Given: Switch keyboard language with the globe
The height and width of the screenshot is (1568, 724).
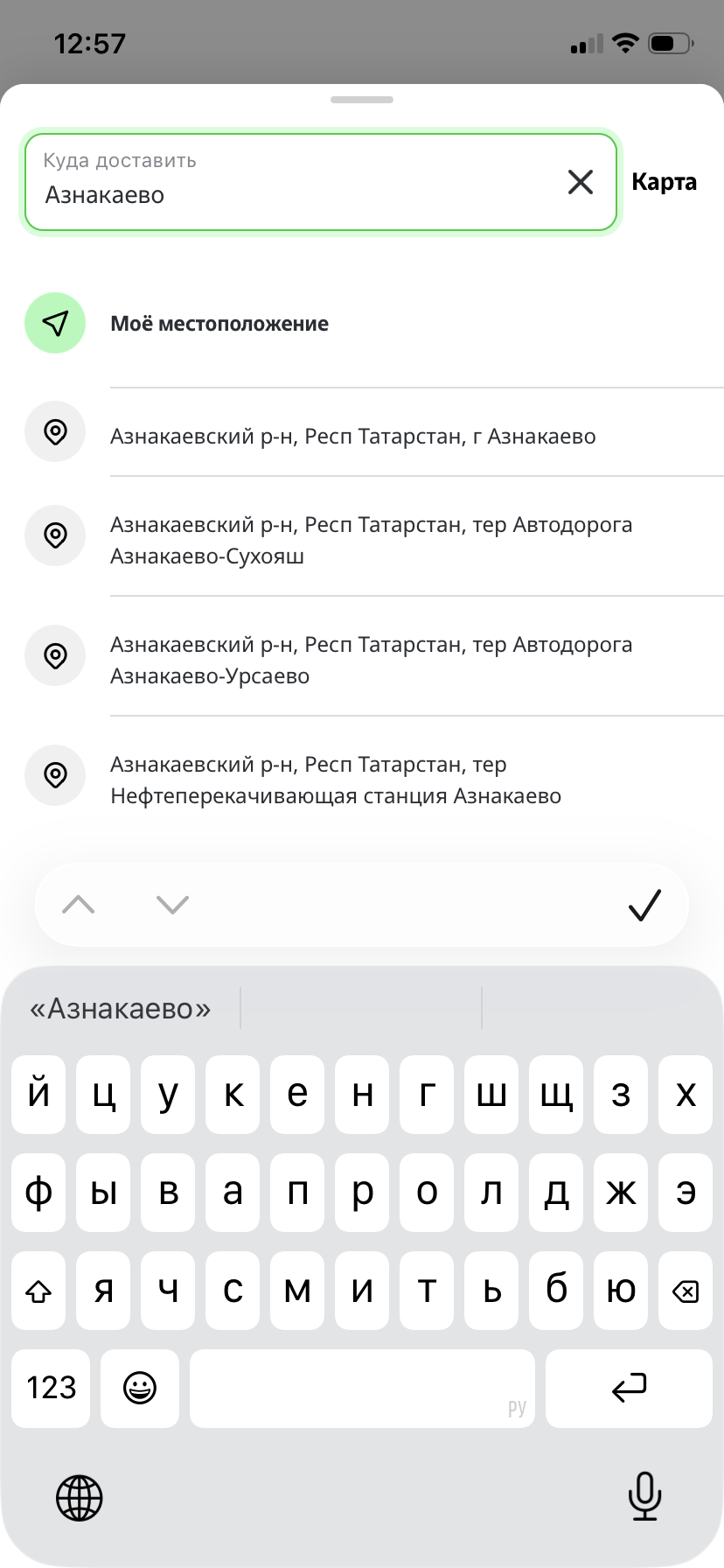Looking at the screenshot, I should 80,1498.
